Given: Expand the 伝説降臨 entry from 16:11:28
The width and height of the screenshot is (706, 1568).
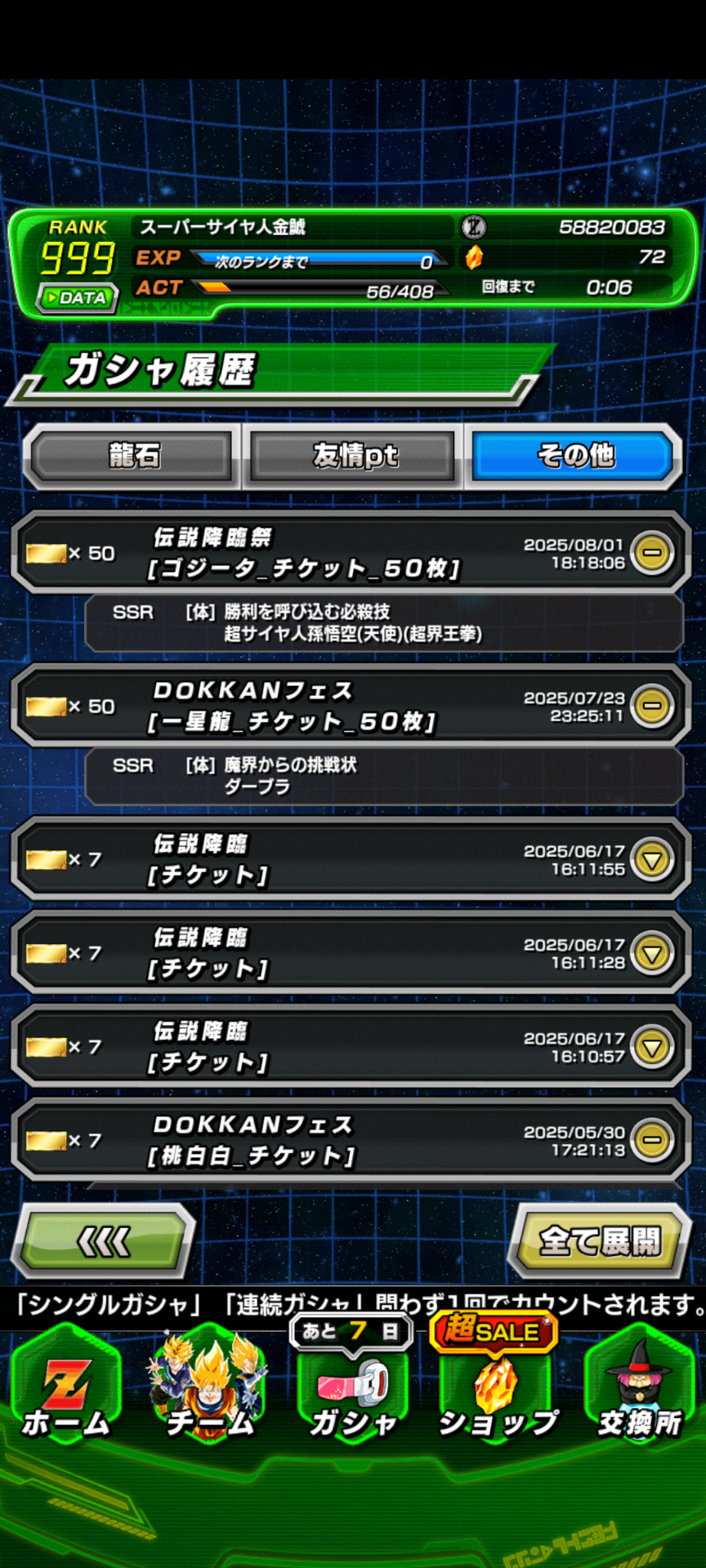Looking at the screenshot, I should (x=652, y=953).
